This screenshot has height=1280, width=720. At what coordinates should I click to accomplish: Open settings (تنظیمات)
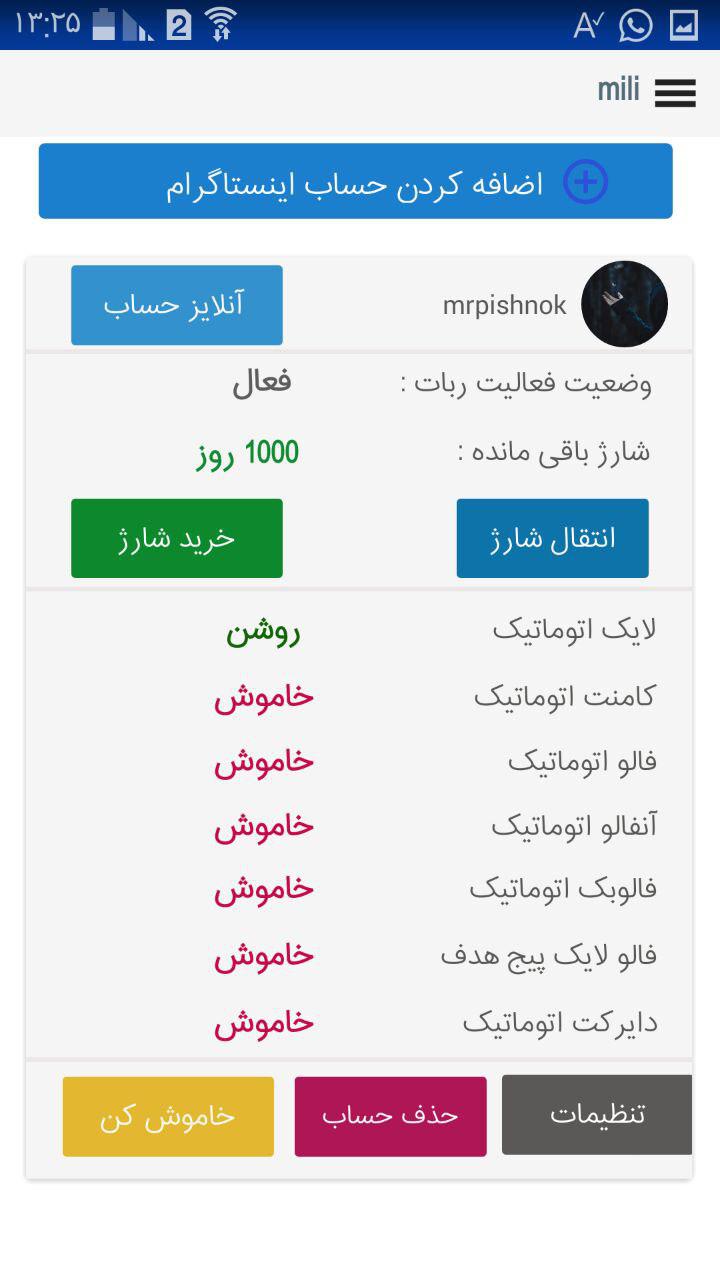597,1115
